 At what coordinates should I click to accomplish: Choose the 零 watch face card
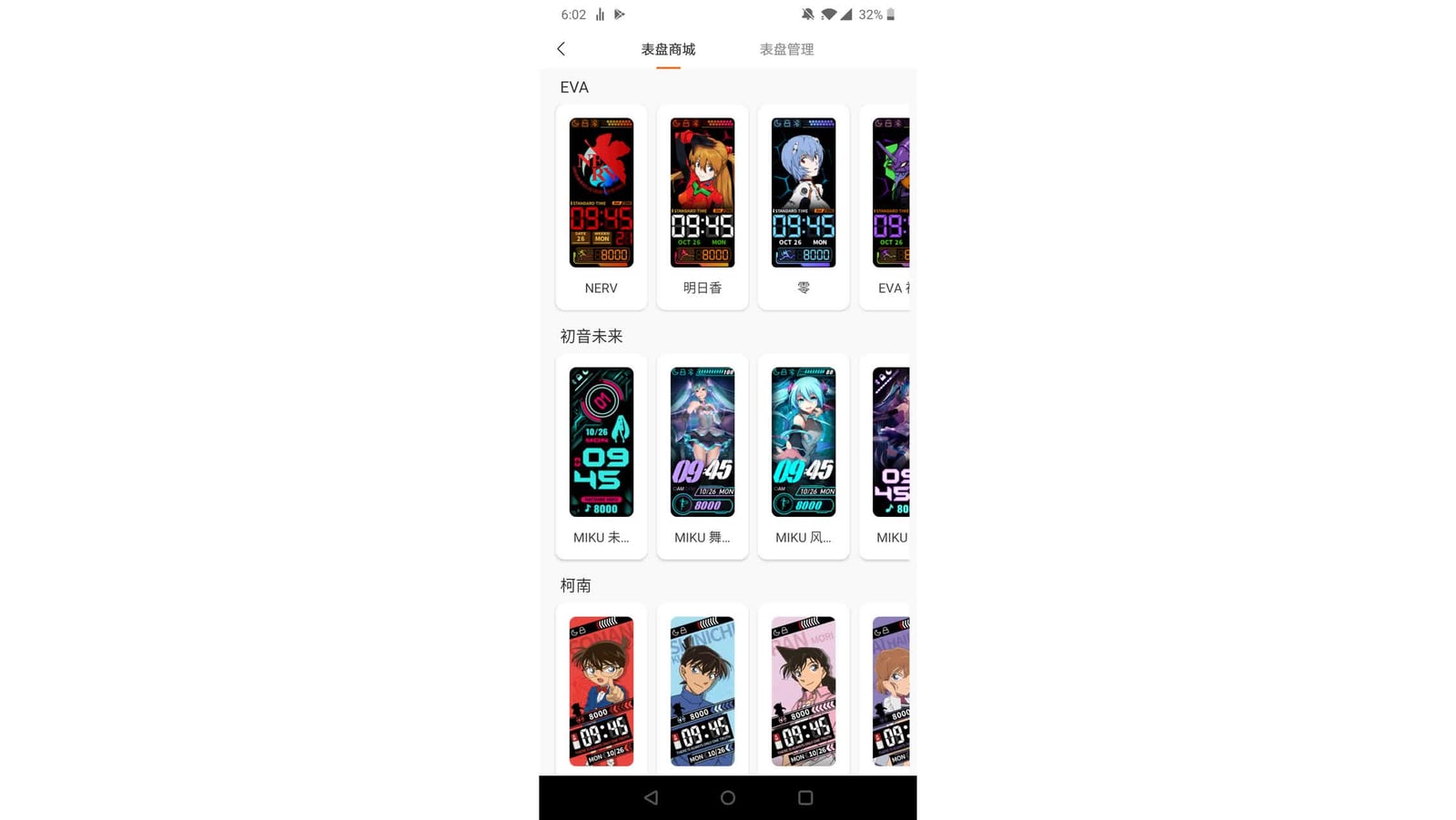pyautogui.click(x=803, y=206)
